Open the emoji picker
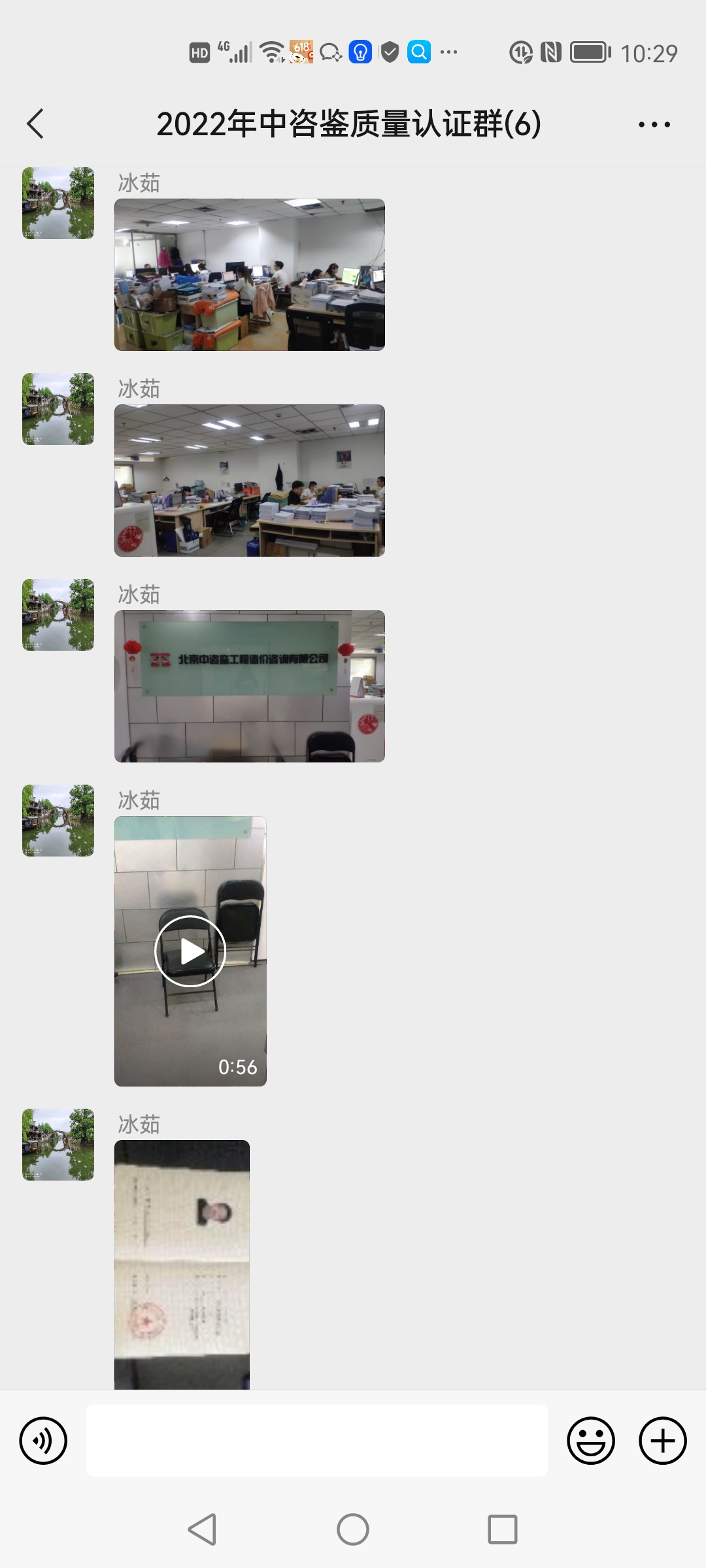This screenshot has width=706, height=1568. (x=591, y=1441)
